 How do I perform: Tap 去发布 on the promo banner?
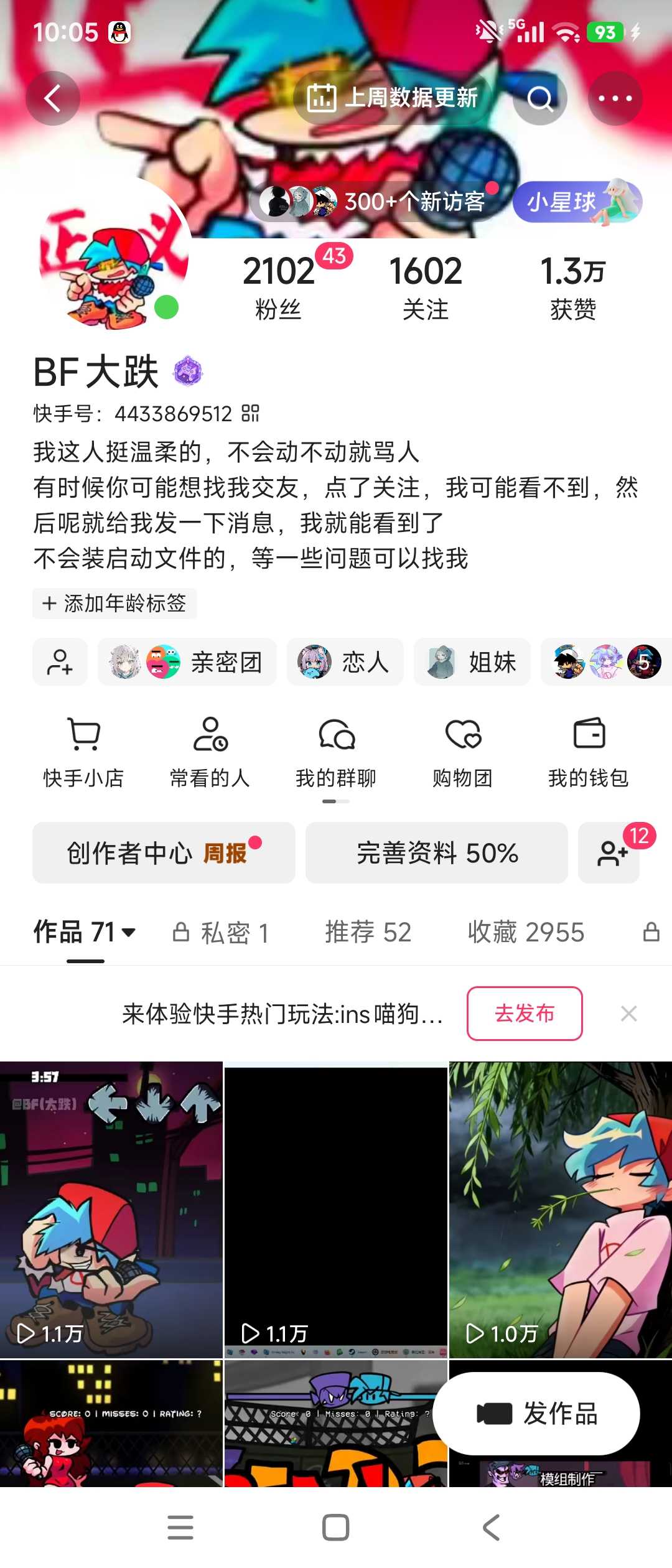coord(525,1014)
